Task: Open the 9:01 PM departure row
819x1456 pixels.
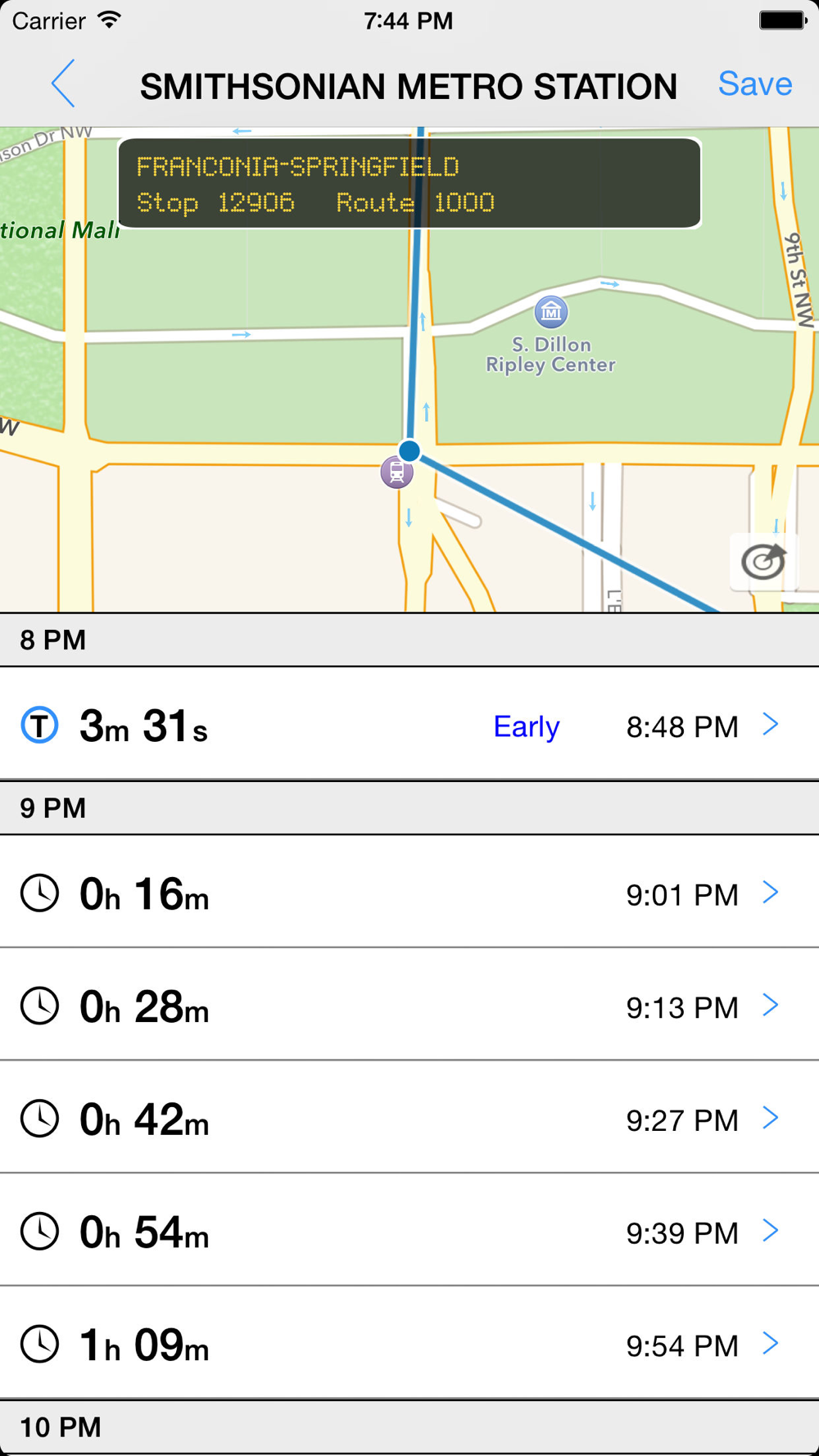Action: click(x=409, y=893)
